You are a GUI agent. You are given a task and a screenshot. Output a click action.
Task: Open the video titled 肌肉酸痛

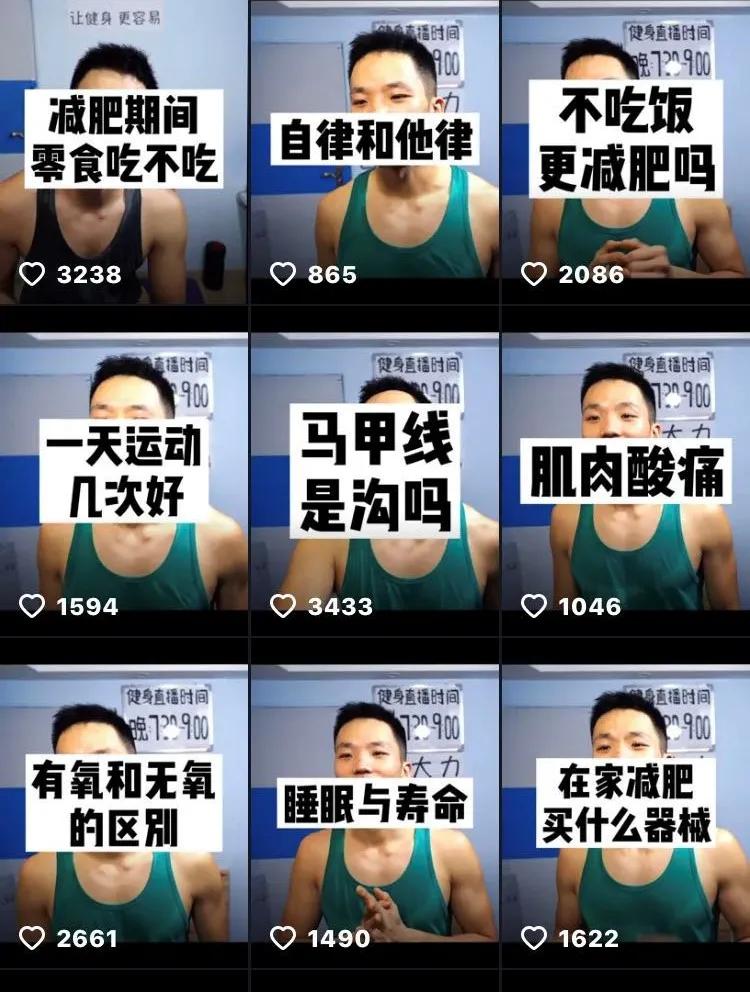click(625, 470)
